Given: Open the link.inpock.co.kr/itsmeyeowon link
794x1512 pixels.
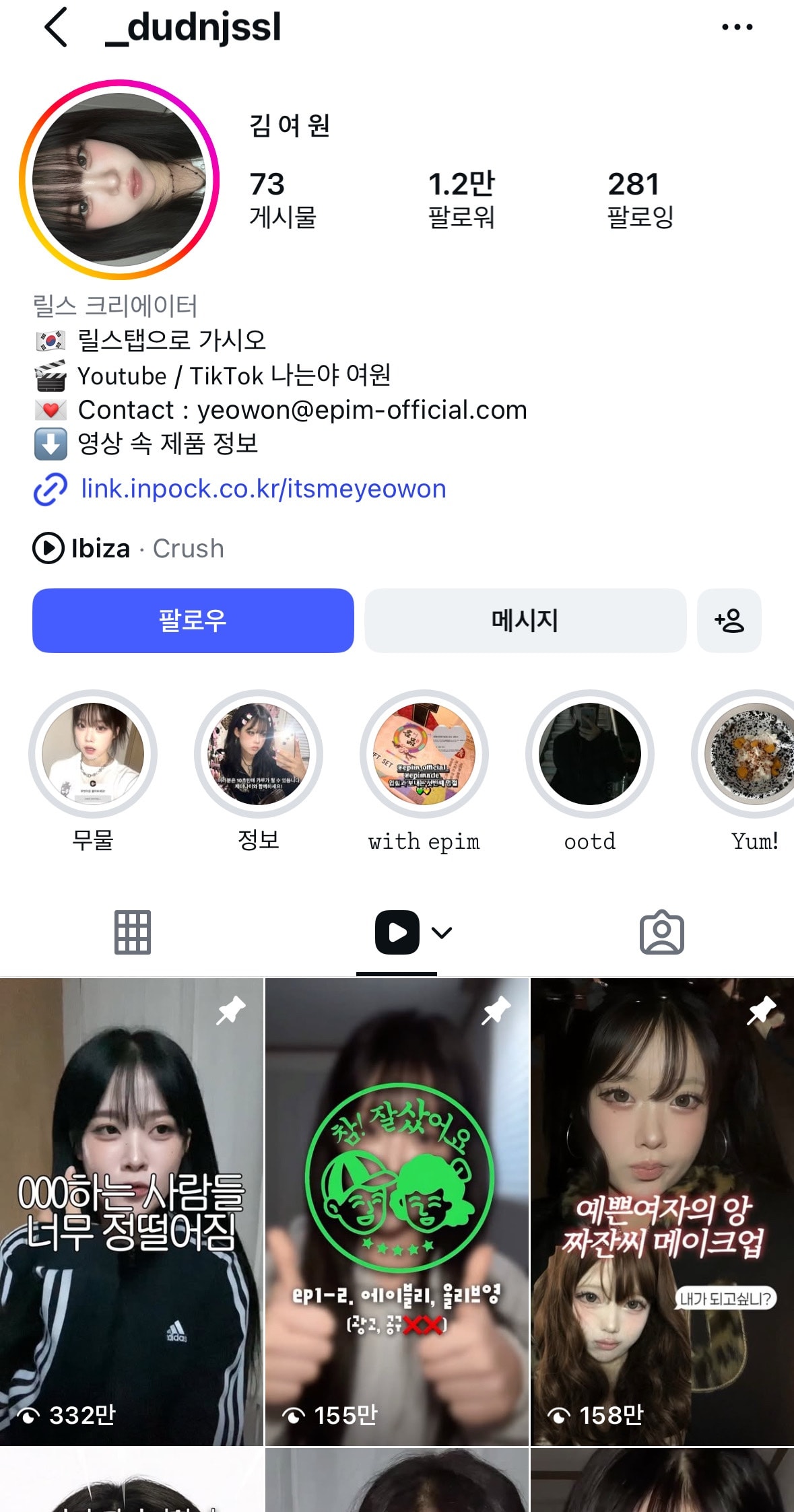Looking at the screenshot, I should click(x=263, y=489).
